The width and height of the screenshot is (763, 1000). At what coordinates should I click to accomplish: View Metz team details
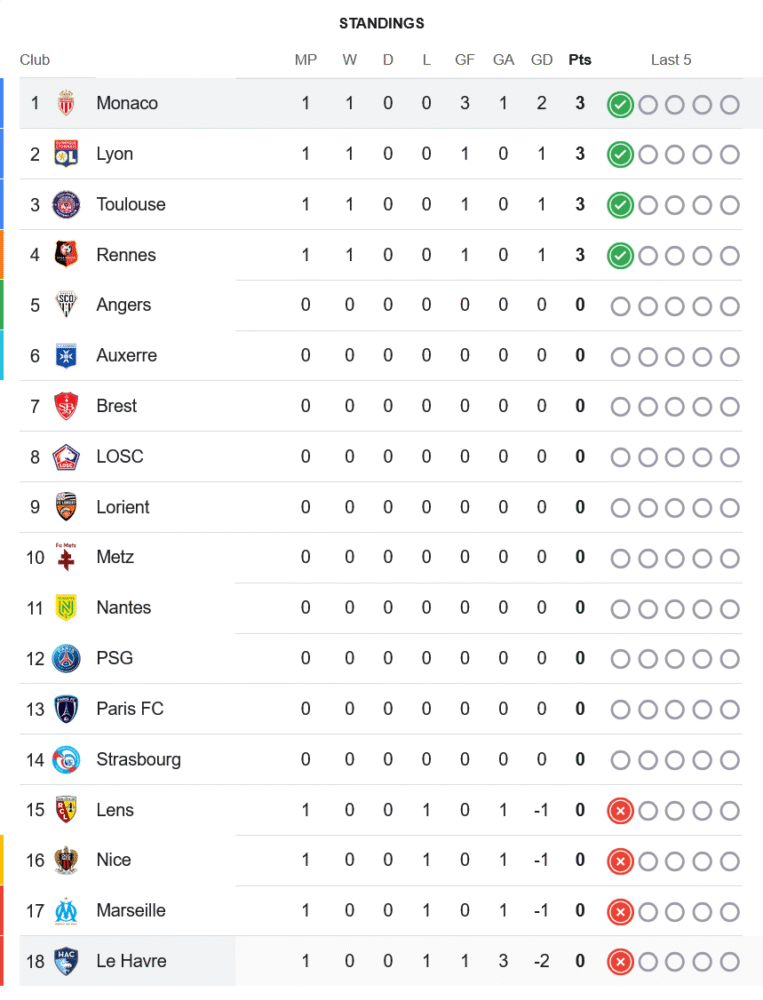tap(115, 557)
